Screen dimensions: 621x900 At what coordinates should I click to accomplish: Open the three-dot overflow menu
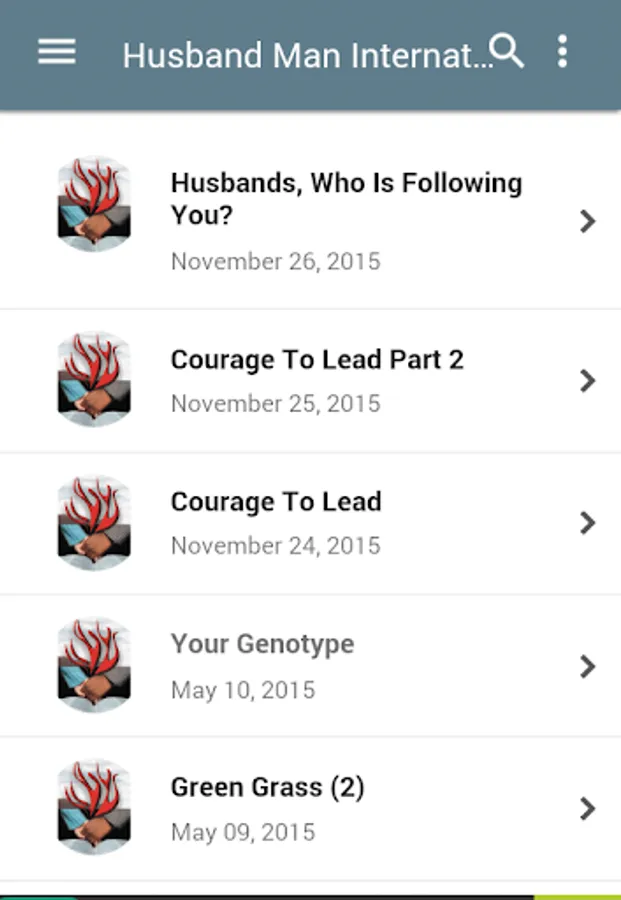click(562, 52)
